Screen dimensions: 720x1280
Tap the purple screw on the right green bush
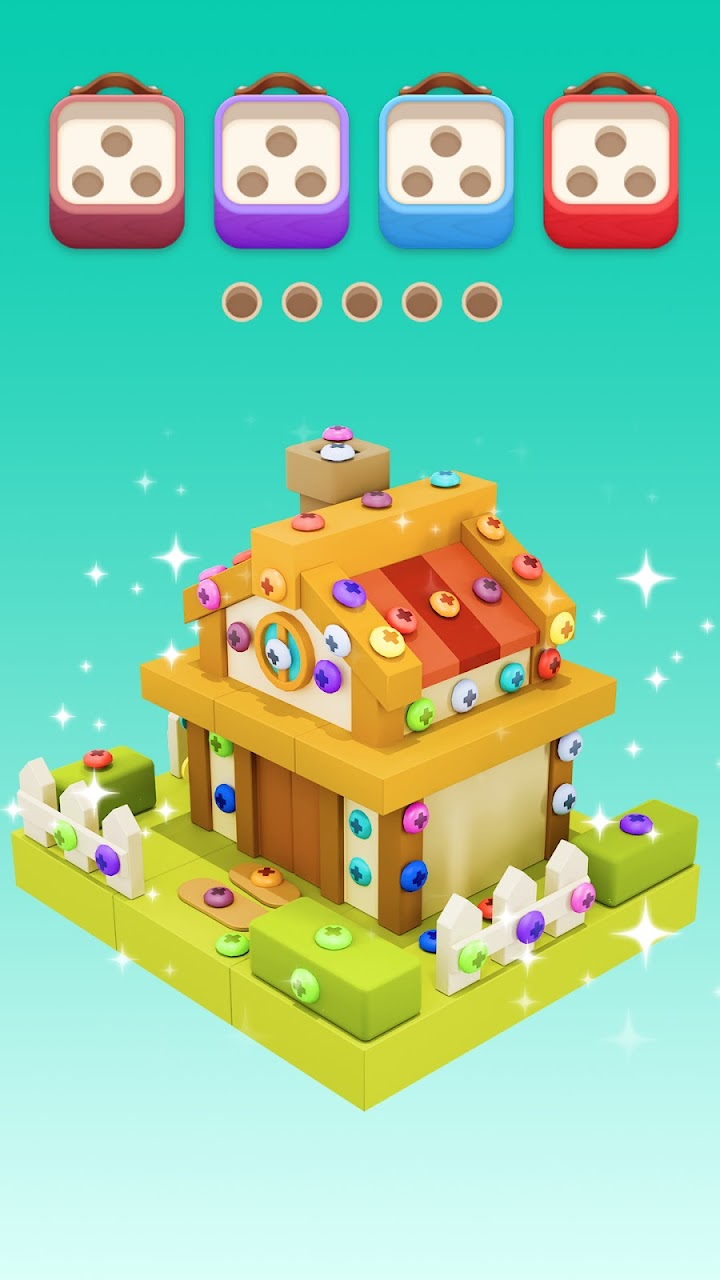[x=635, y=824]
